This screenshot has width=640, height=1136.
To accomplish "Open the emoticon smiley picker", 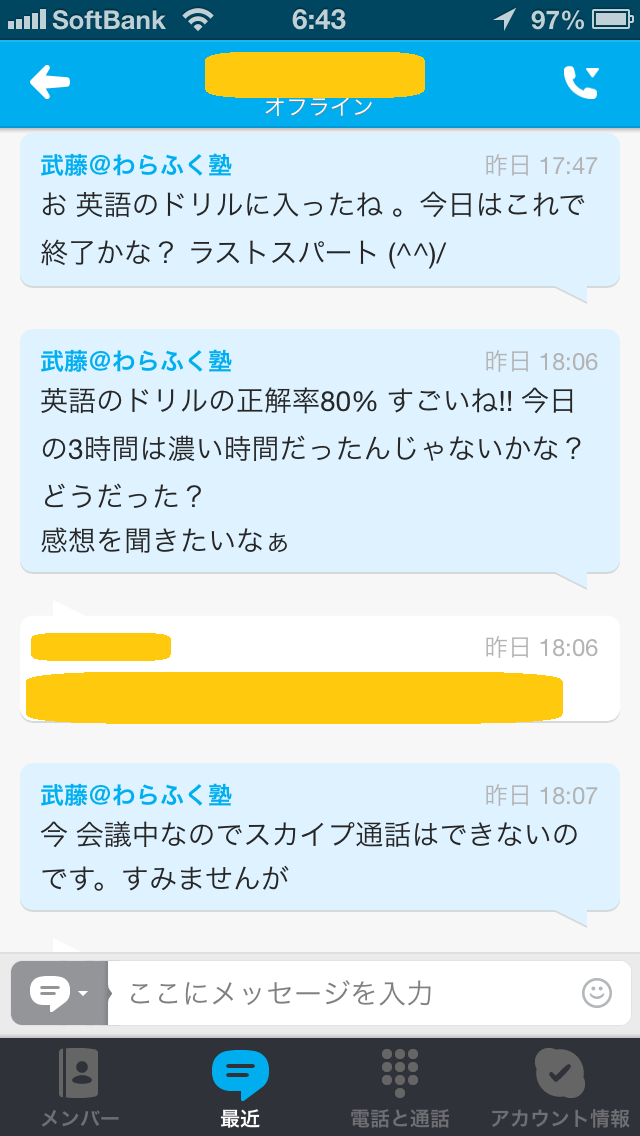I will point(596,992).
